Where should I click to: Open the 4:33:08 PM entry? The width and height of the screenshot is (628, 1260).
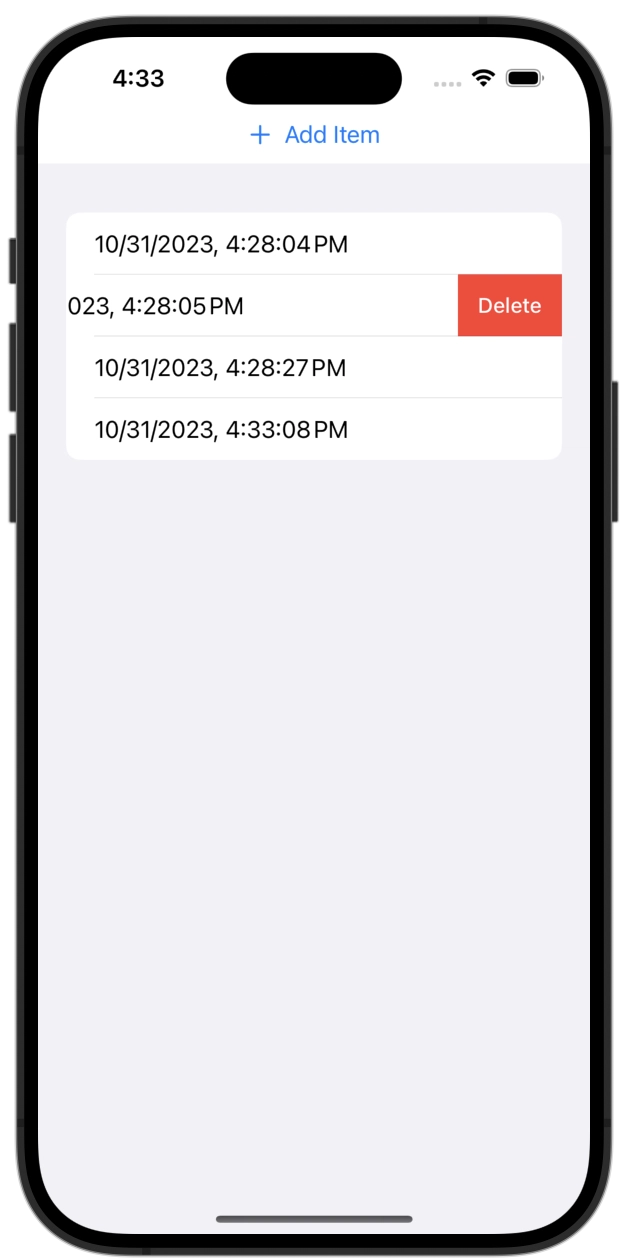pyautogui.click(x=314, y=430)
